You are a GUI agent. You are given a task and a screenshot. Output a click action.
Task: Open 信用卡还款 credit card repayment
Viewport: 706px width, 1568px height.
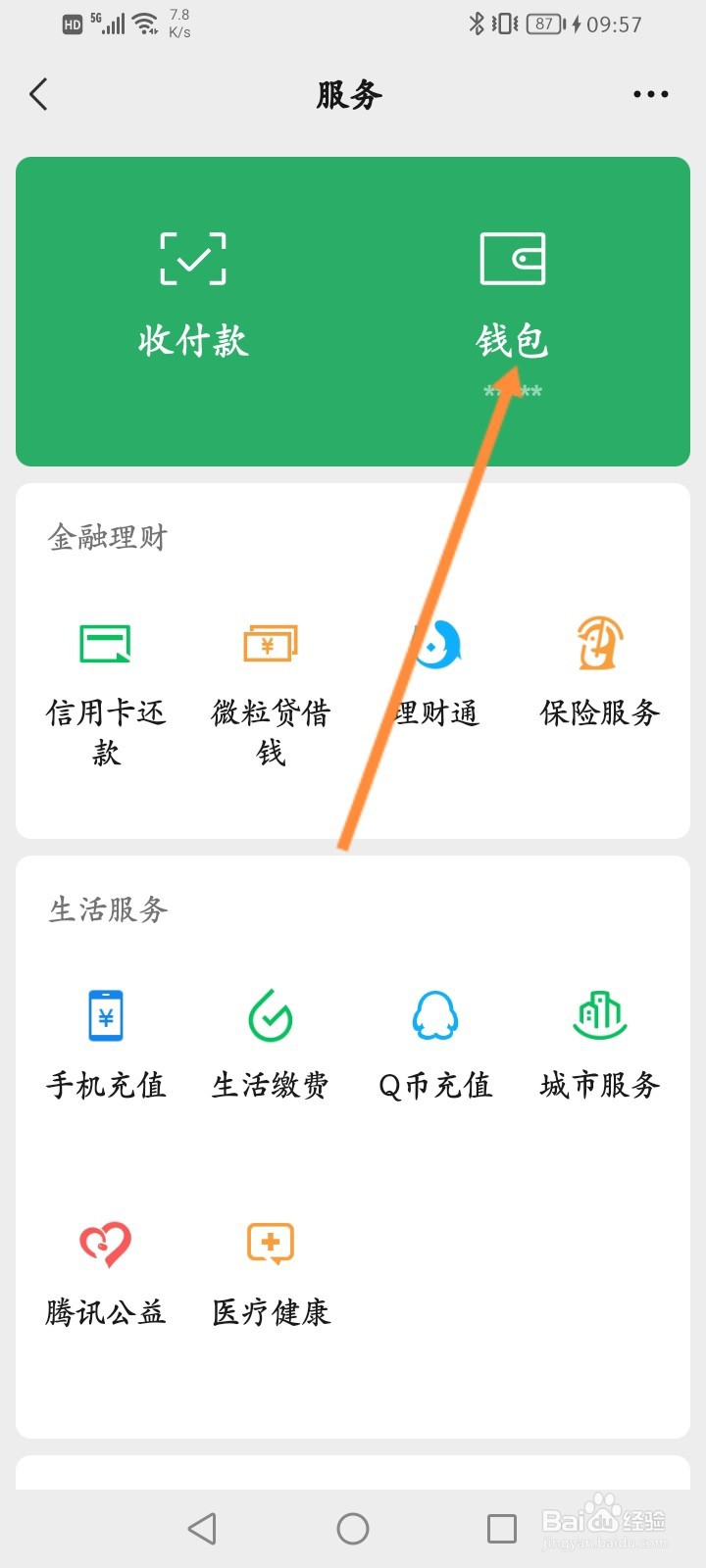click(x=106, y=692)
